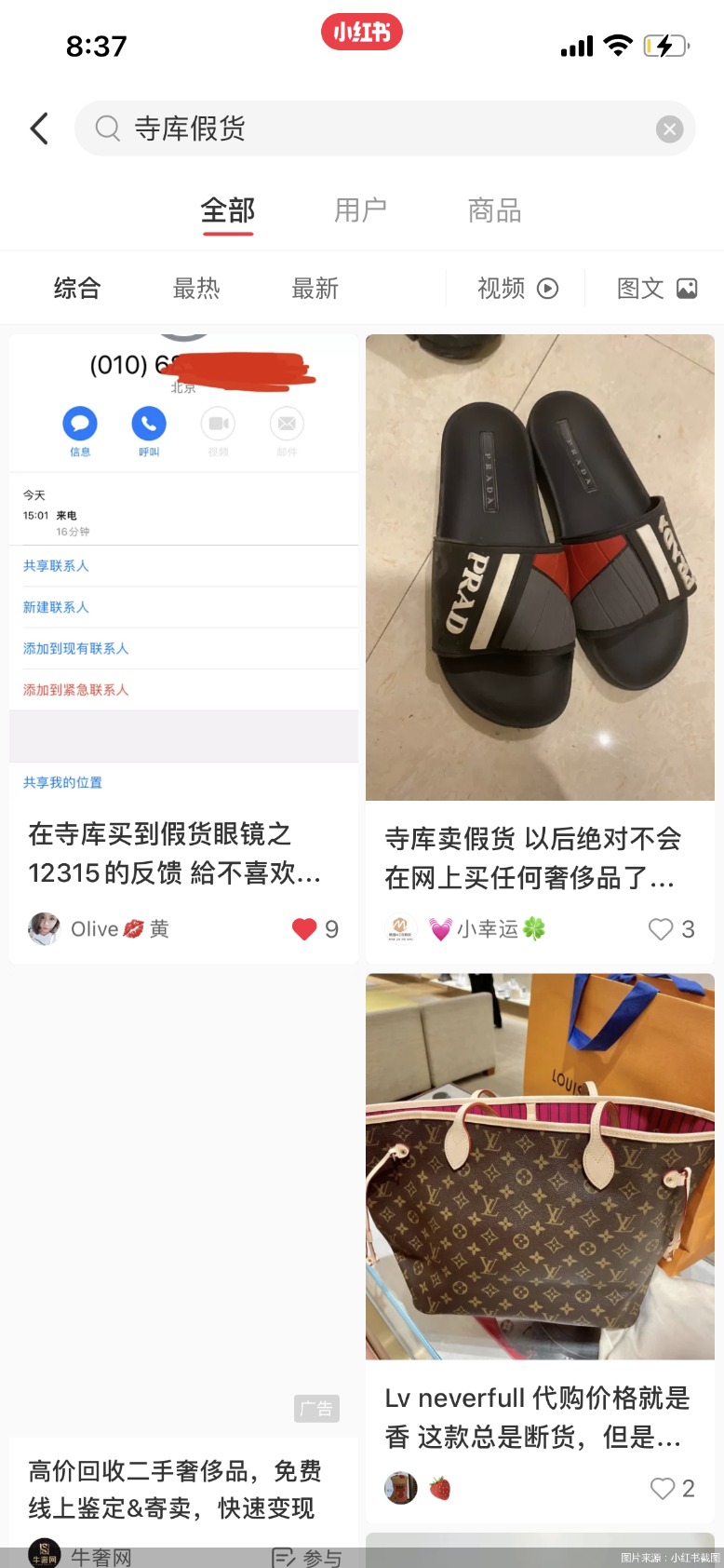The image size is (724, 1568).
Task: Select 最热 sorting option
Action: [195, 288]
